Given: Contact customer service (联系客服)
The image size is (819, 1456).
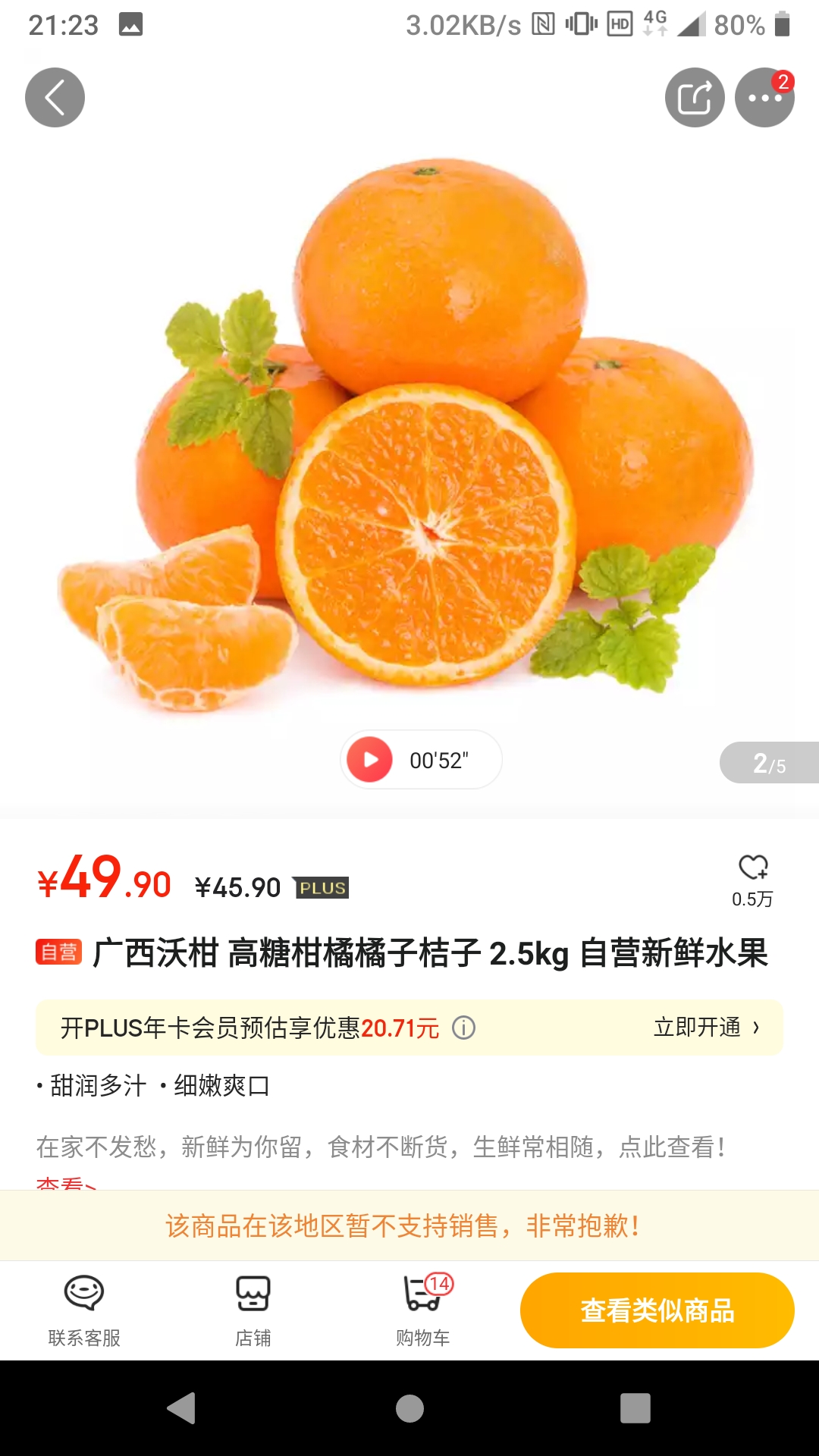Looking at the screenshot, I should (84, 1310).
